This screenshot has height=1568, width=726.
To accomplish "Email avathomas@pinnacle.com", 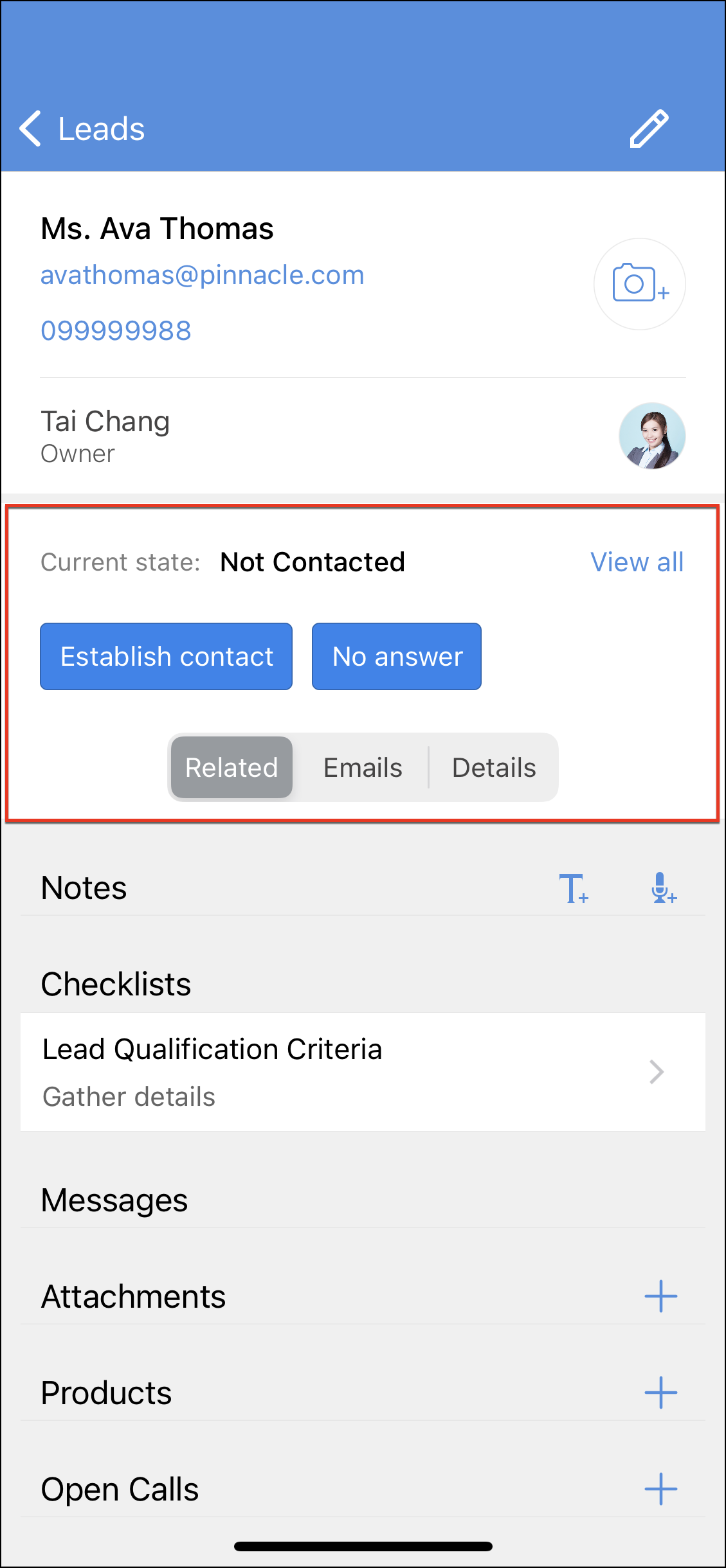I will pyautogui.click(x=202, y=275).
